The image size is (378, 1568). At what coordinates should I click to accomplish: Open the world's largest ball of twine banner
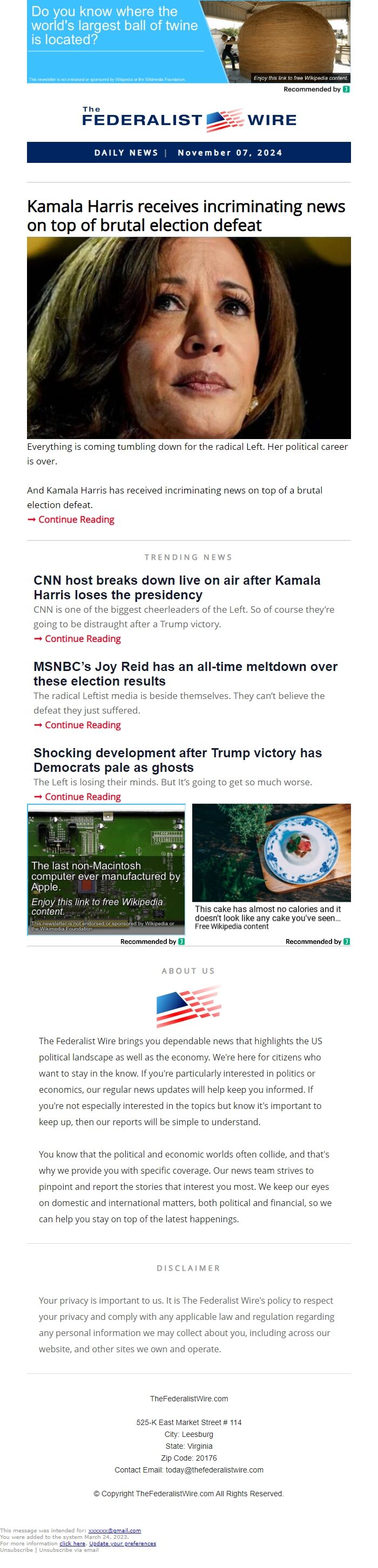tap(188, 42)
